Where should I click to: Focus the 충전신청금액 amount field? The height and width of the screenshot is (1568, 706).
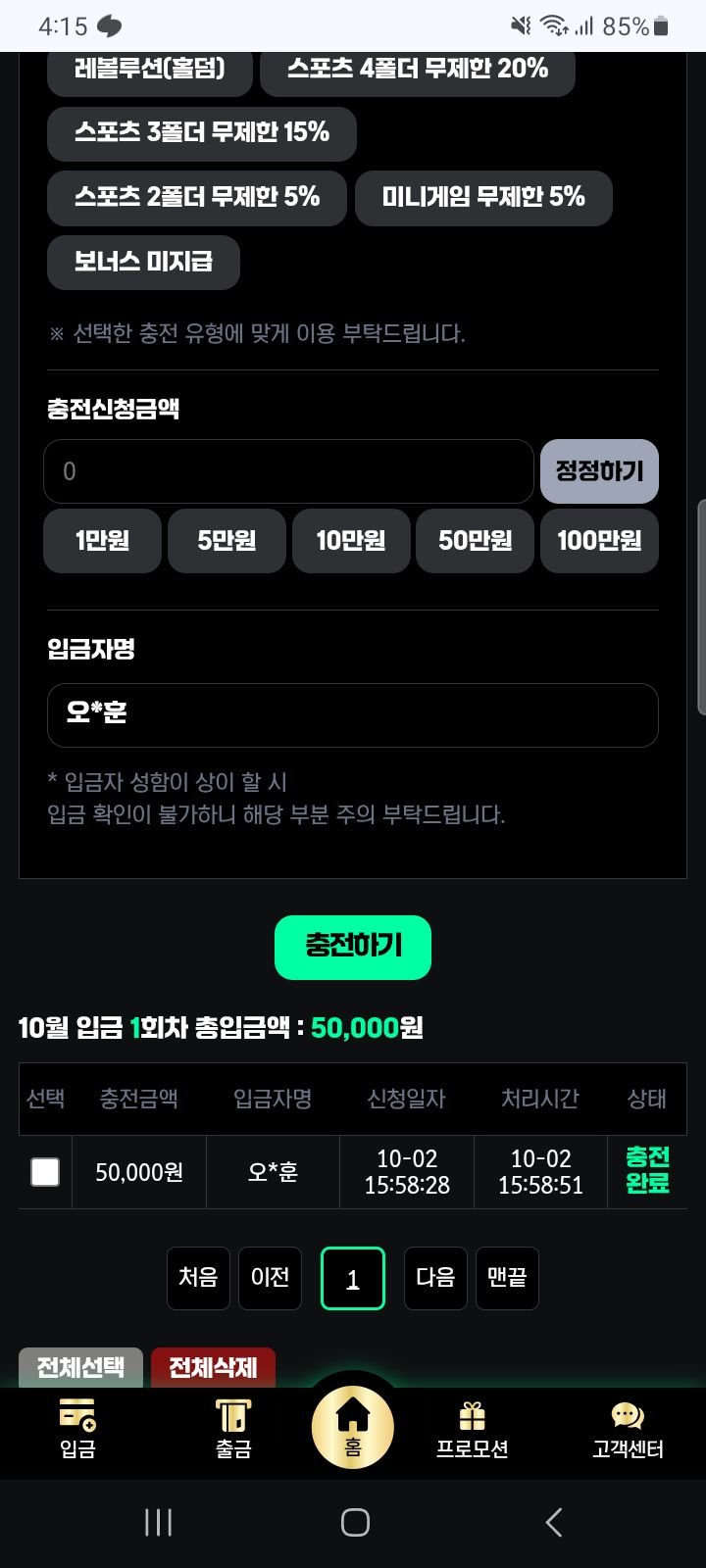click(288, 471)
